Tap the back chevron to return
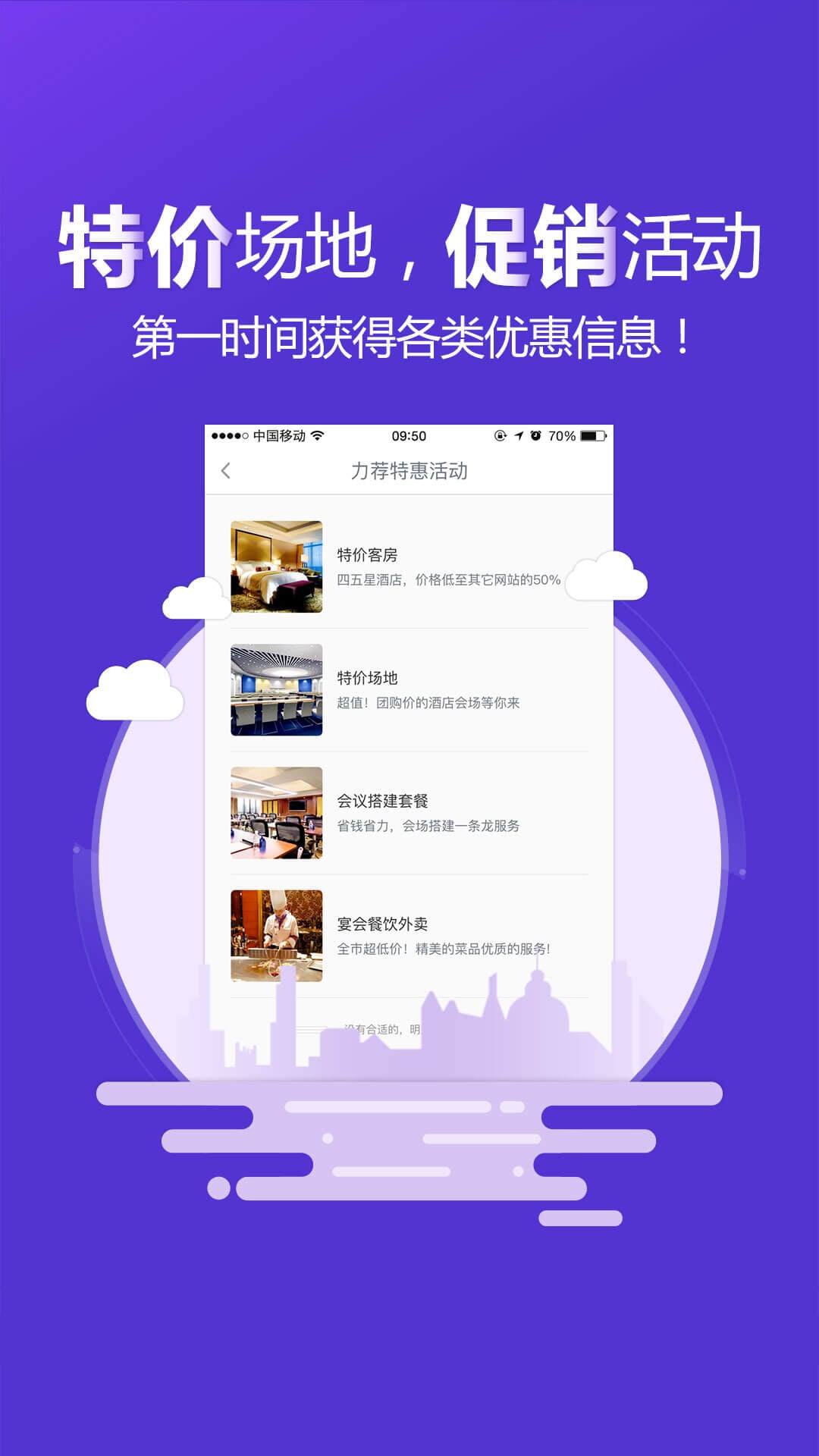 (224, 472)
